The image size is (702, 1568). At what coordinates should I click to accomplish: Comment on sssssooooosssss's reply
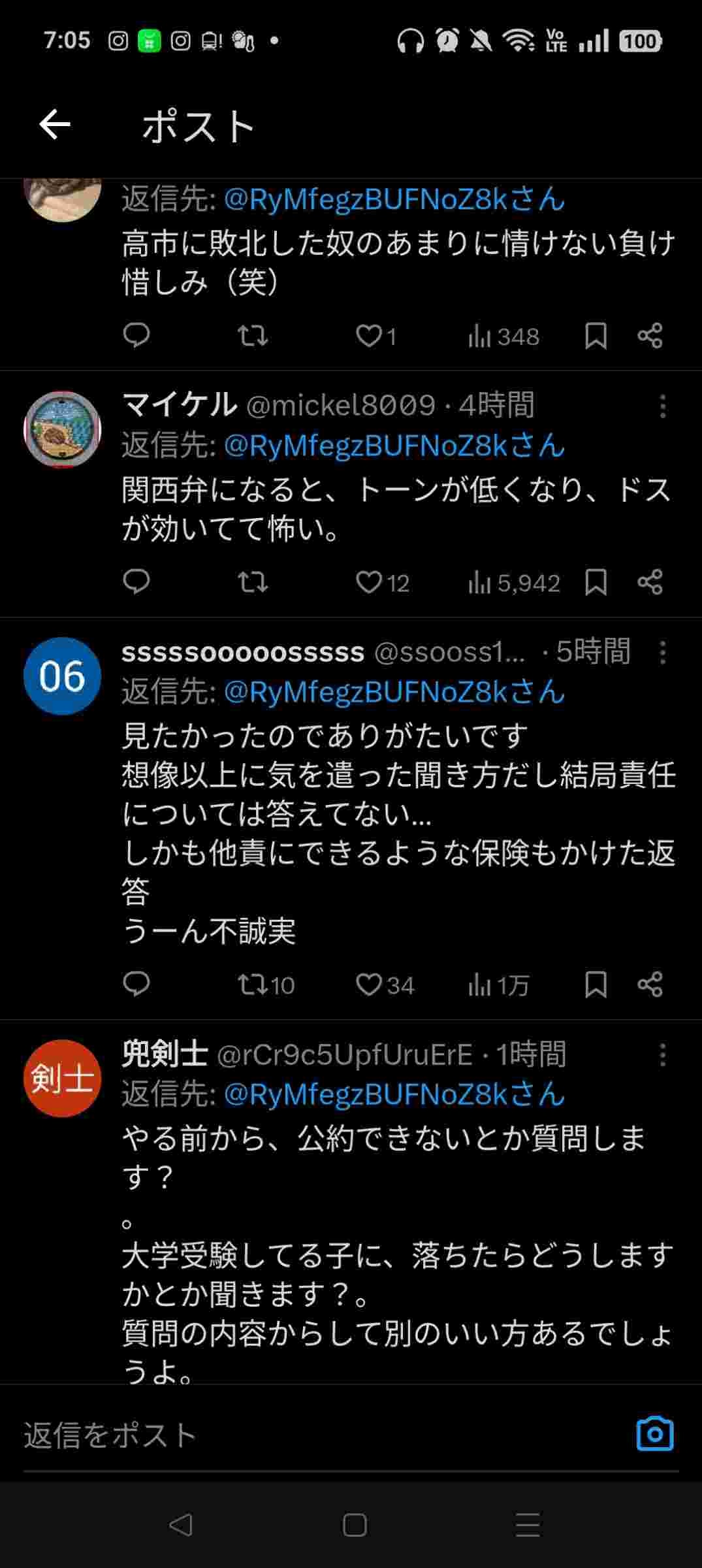coord(136,985)
